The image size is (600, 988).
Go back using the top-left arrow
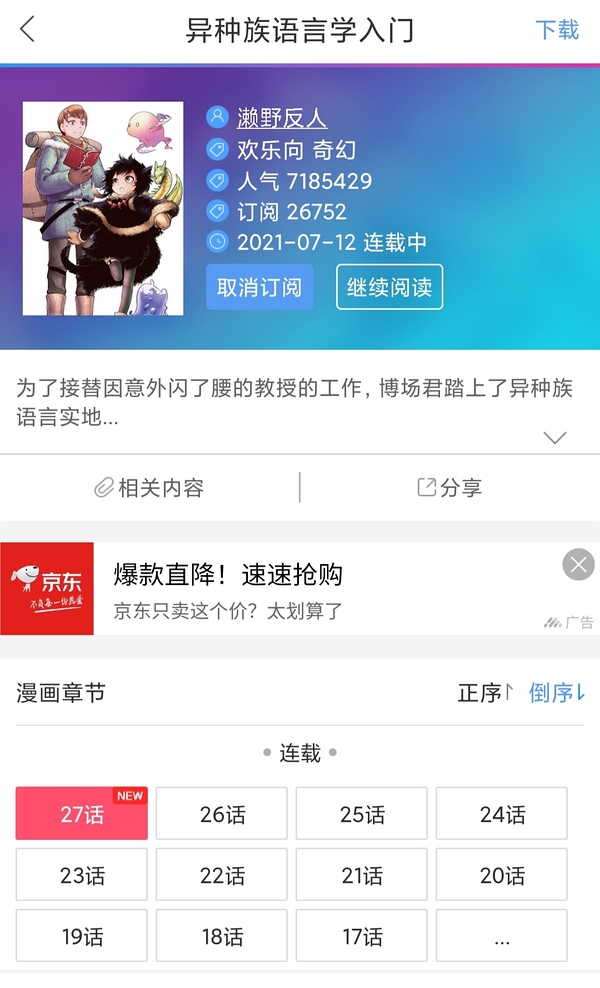click(x=27, y=30)
